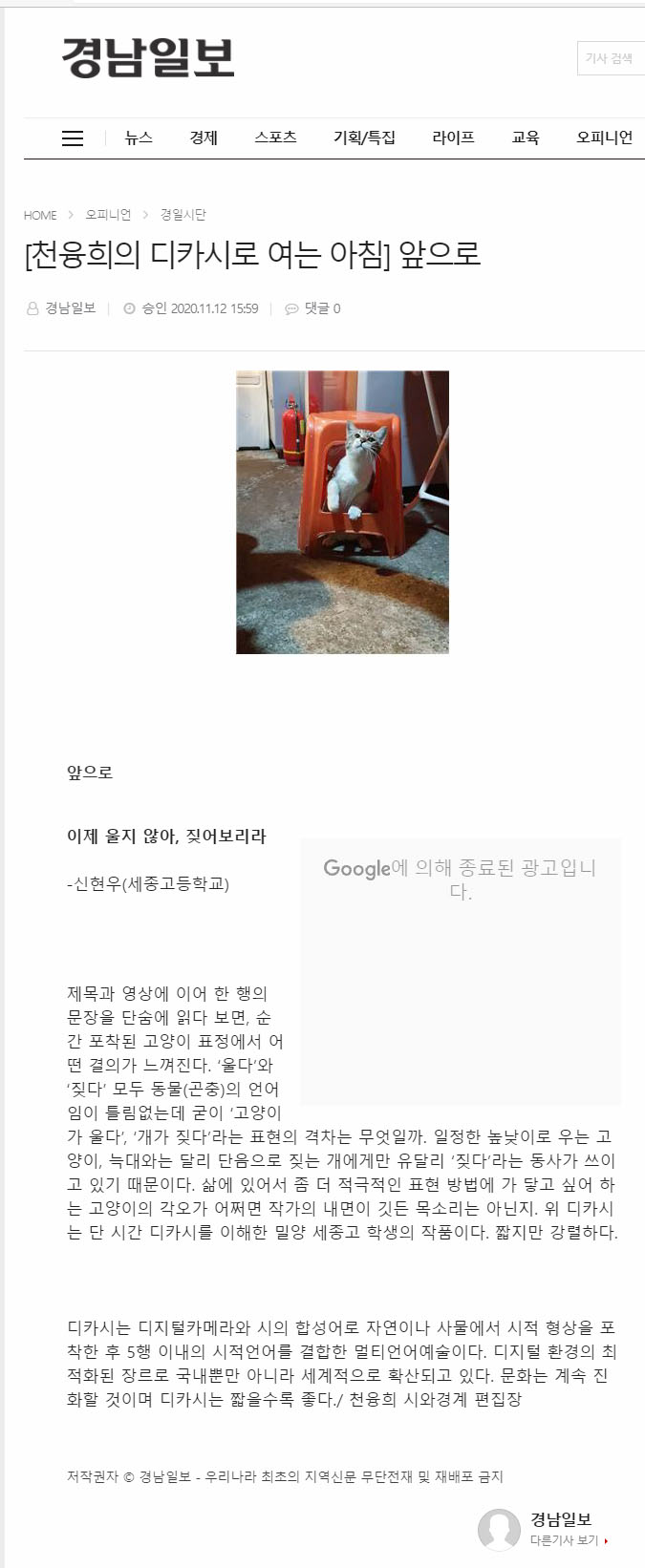Tap the 경남일보 logo to go home
645x1568 pixels.
click(x=148, y=58)
